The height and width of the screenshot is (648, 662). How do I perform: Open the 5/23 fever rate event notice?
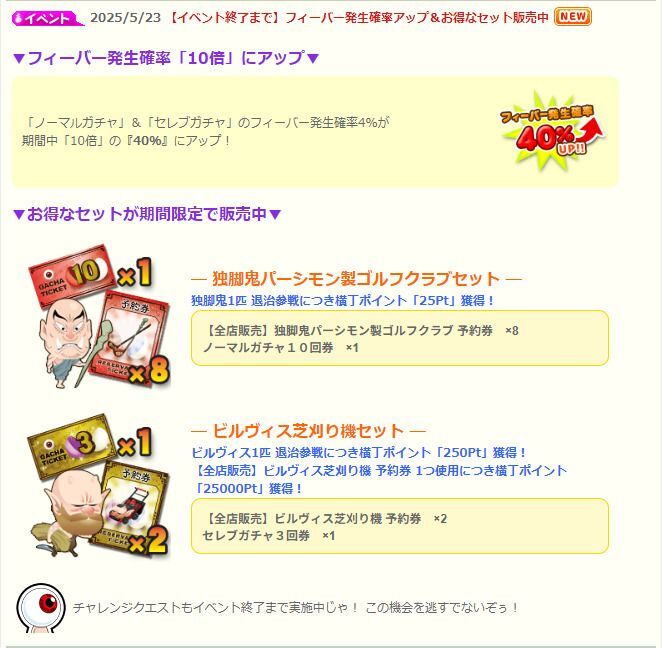(x=362, y=17)
